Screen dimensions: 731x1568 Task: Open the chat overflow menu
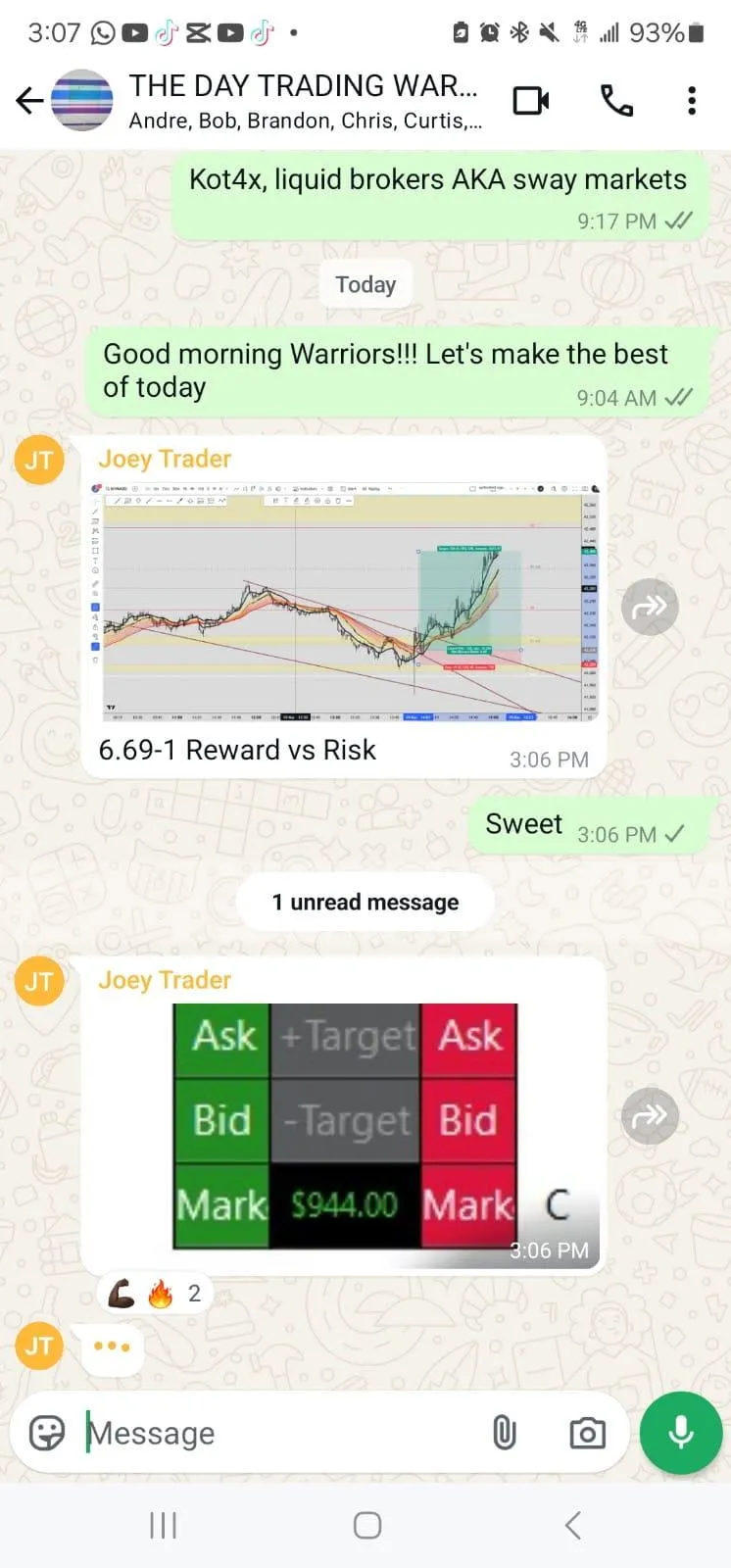tap(692, 100)
